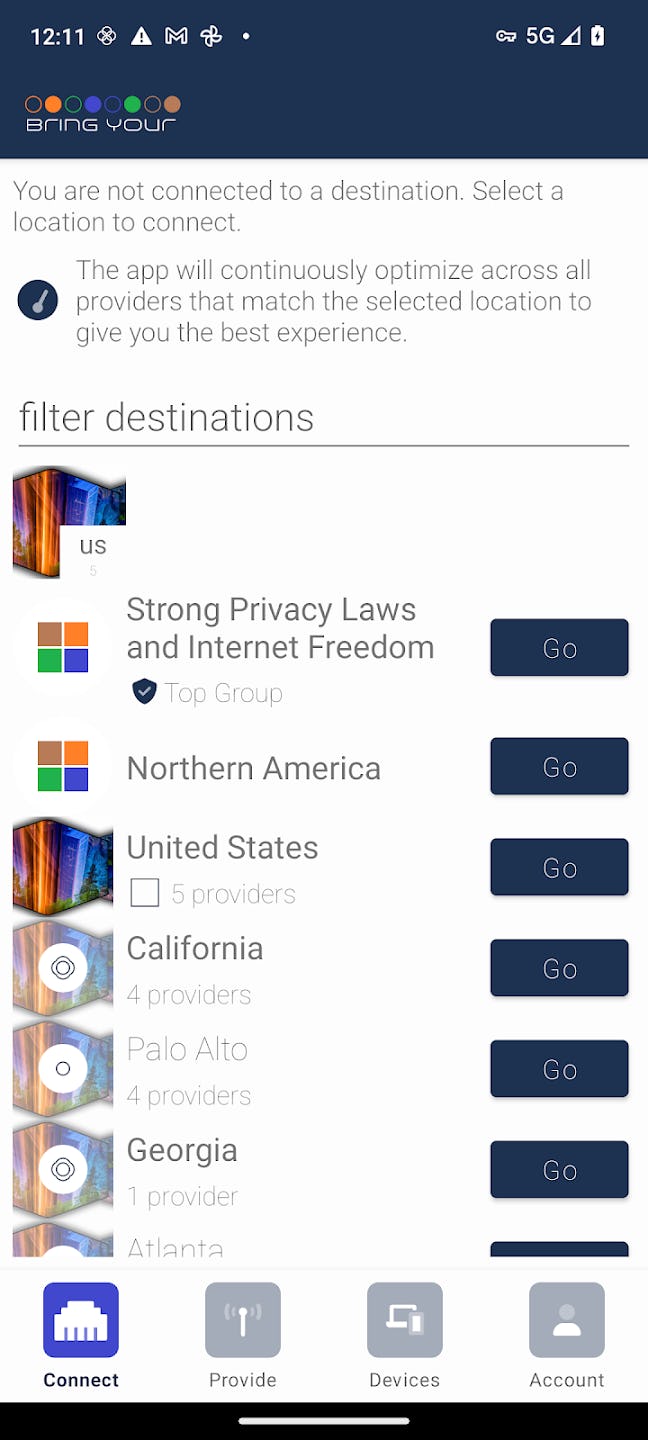Connect to United States providers
The width and height of the screenshot is (648, 1440).
pyautogui.click(x=559, y=867)
